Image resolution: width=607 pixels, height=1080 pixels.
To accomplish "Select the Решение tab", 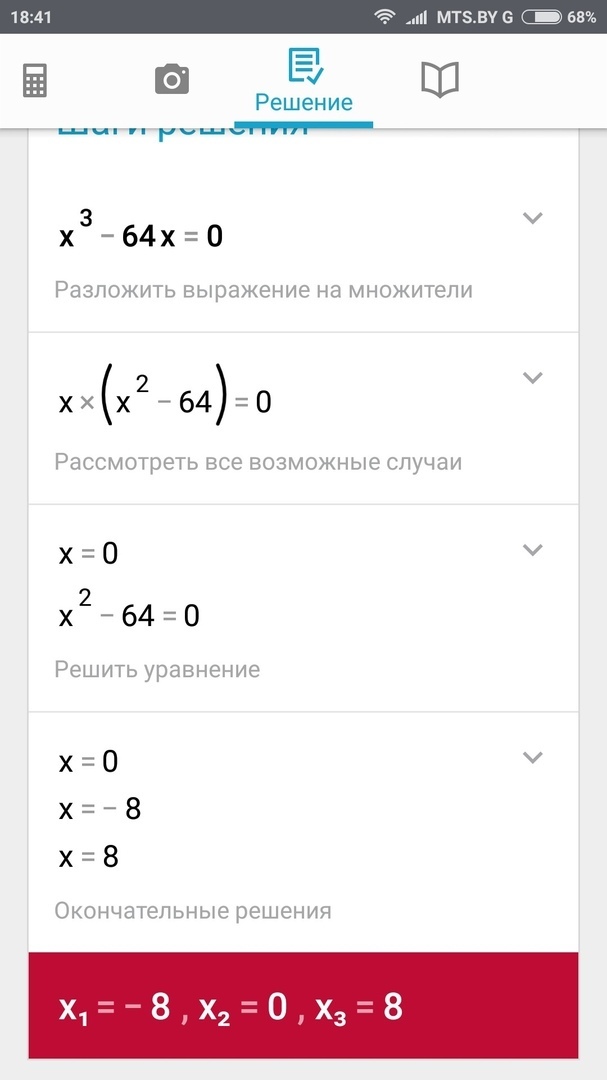I will [304, 81].
